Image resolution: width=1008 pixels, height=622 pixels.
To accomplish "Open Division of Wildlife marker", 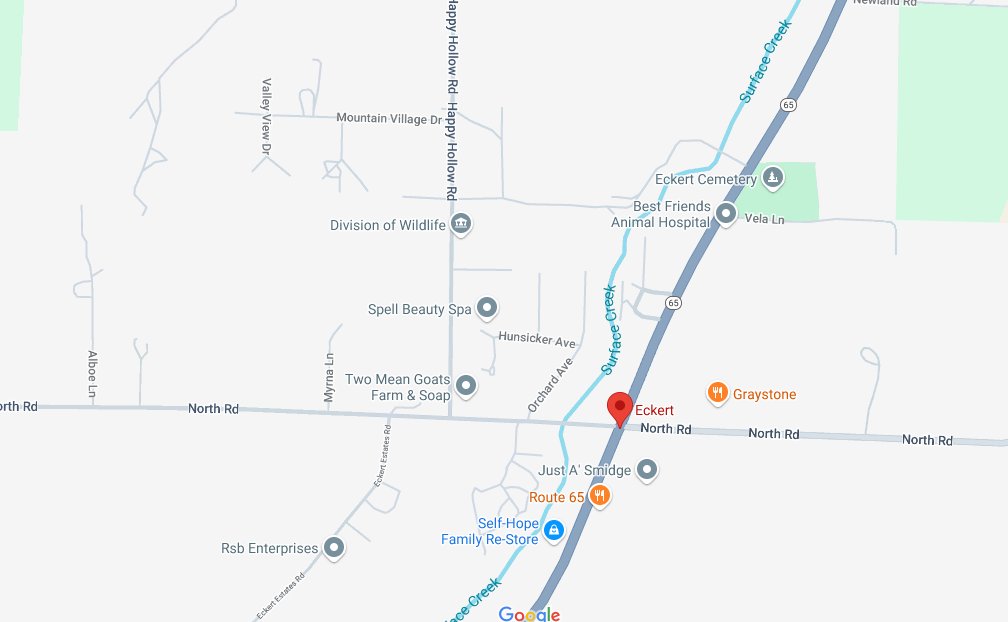I will [461, 224].
